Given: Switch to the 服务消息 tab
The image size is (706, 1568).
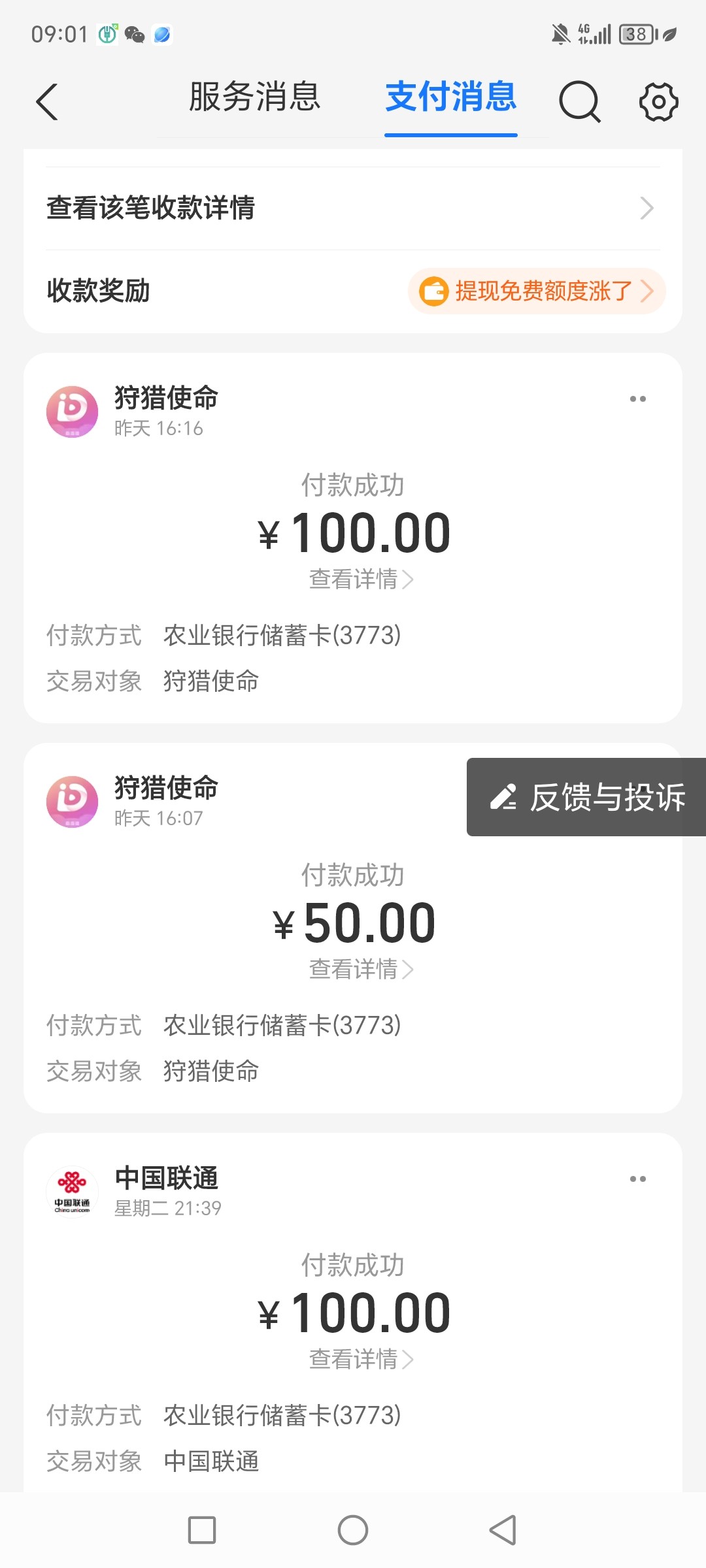Looking at the screenshot, I should [x=254, y=97].
